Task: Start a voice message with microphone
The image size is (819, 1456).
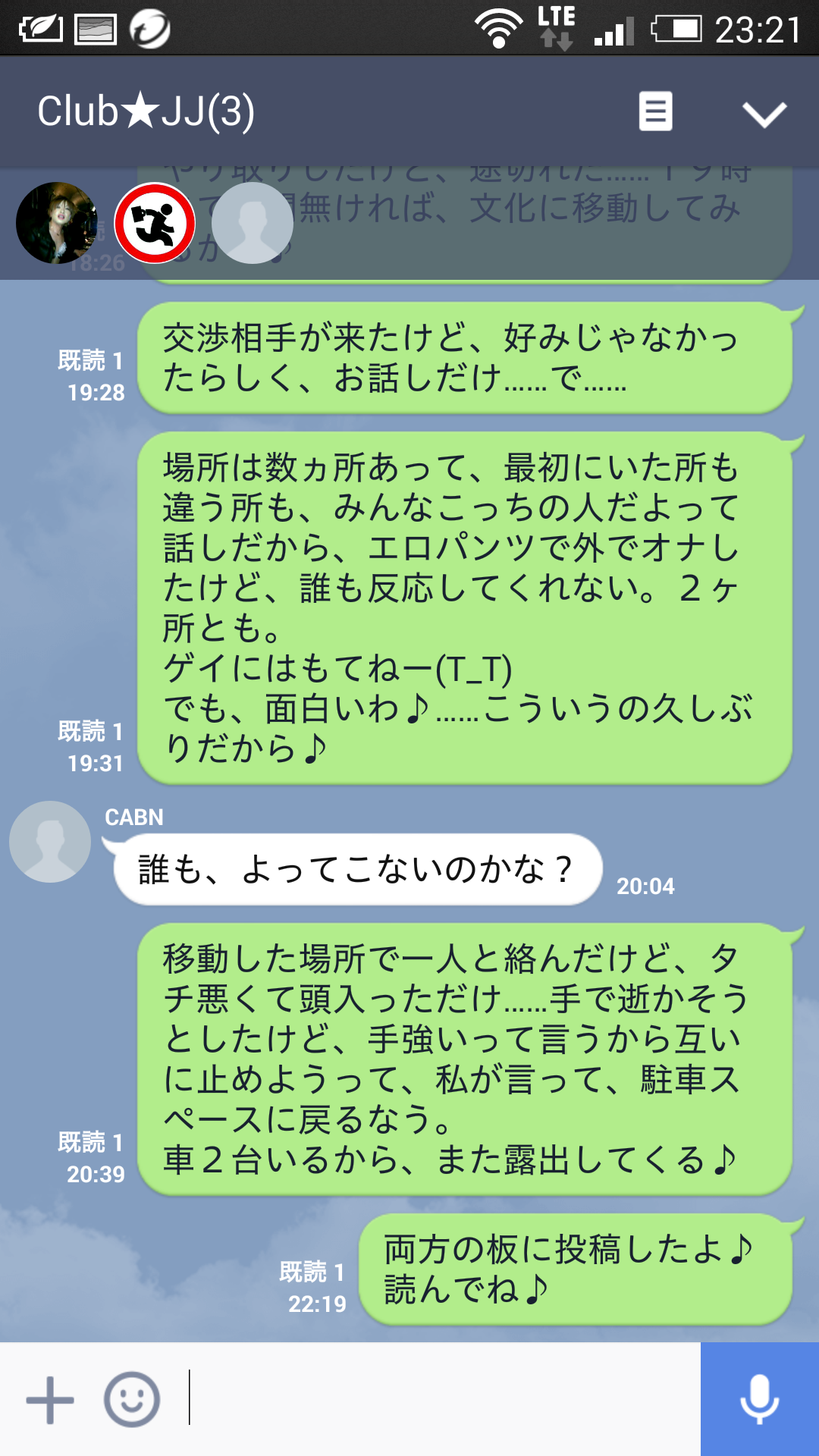Action: pyautogui.click(x=760, y=1399)
